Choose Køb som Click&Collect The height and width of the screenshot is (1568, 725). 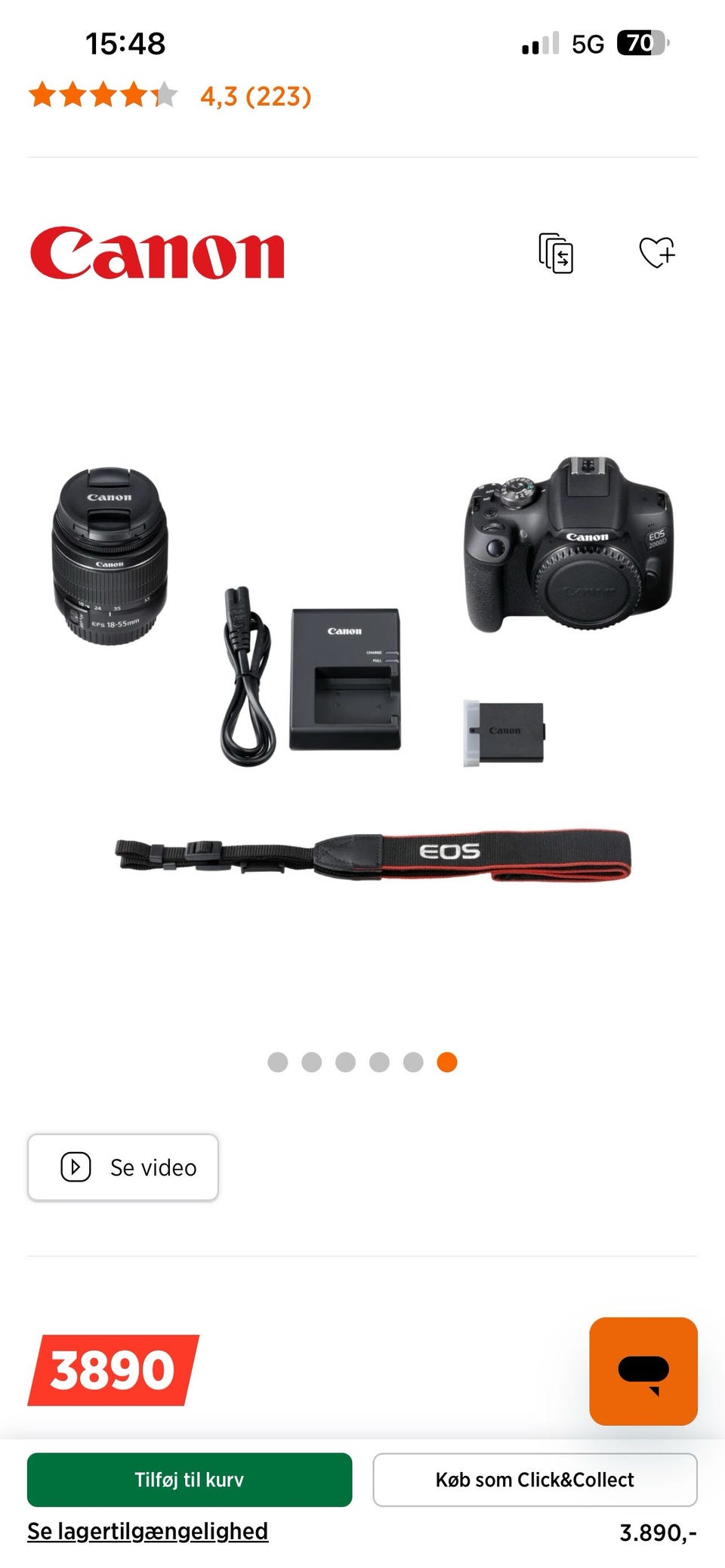[535, 1480]
